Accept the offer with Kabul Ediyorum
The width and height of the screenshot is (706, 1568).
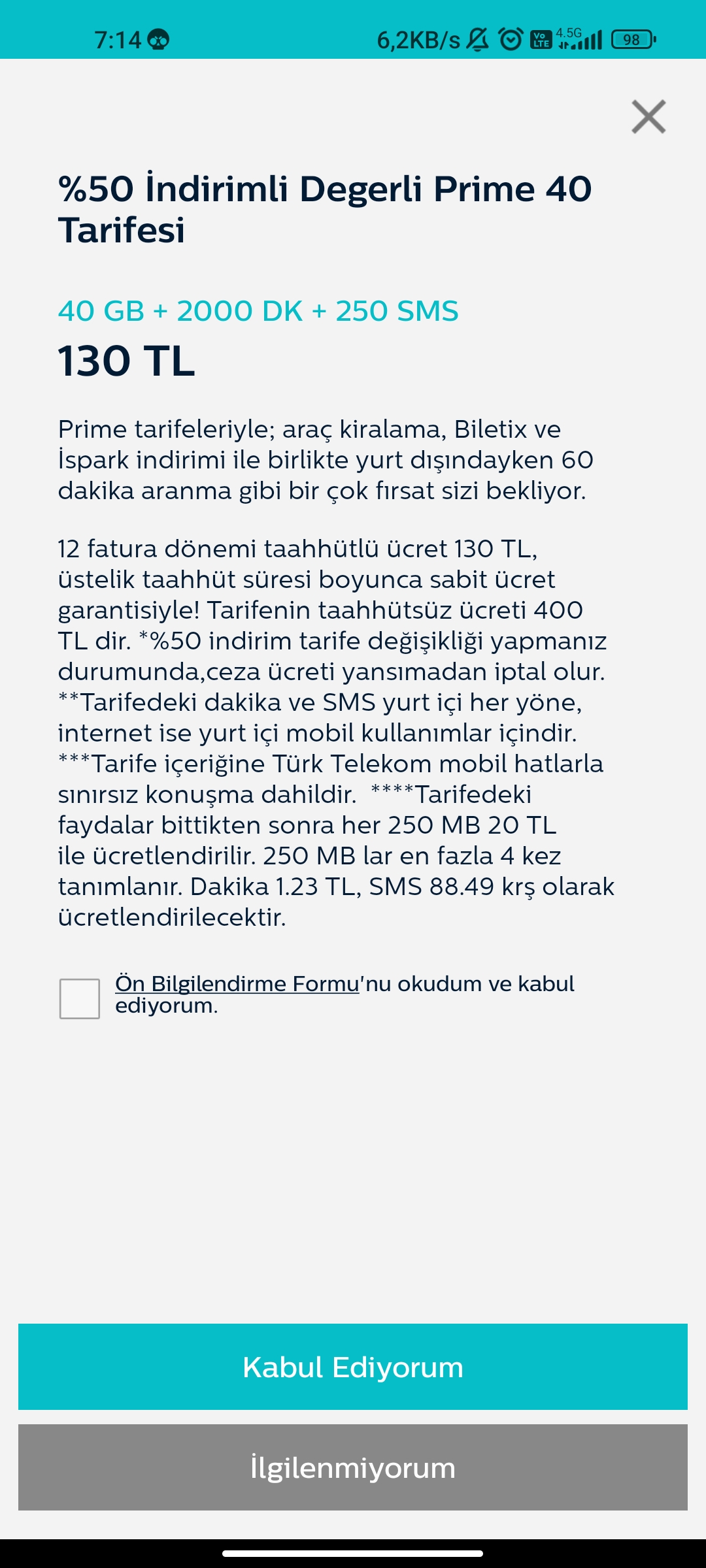click(x=353, y=1367)
